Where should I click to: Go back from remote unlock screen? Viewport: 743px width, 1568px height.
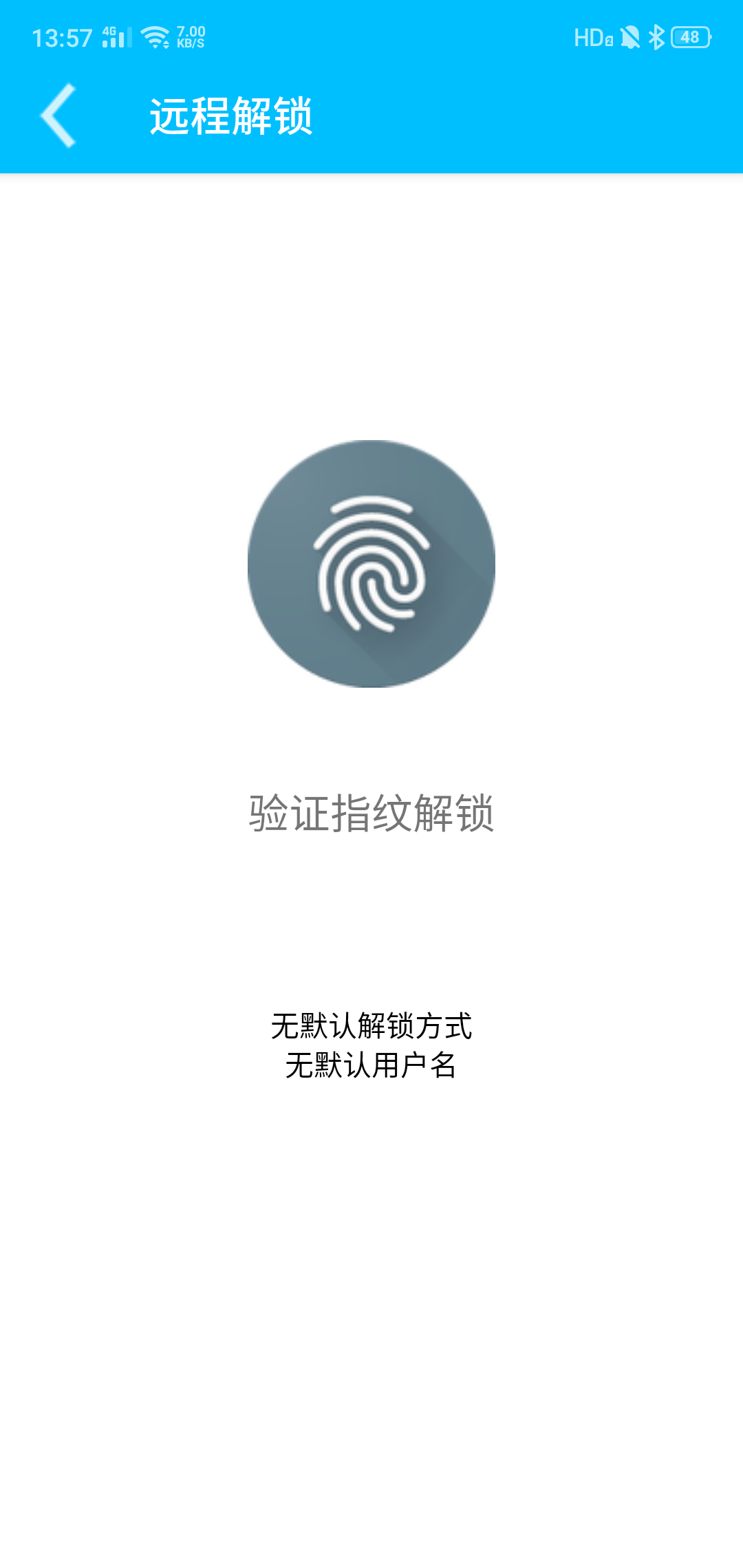[x=58, y=116]
